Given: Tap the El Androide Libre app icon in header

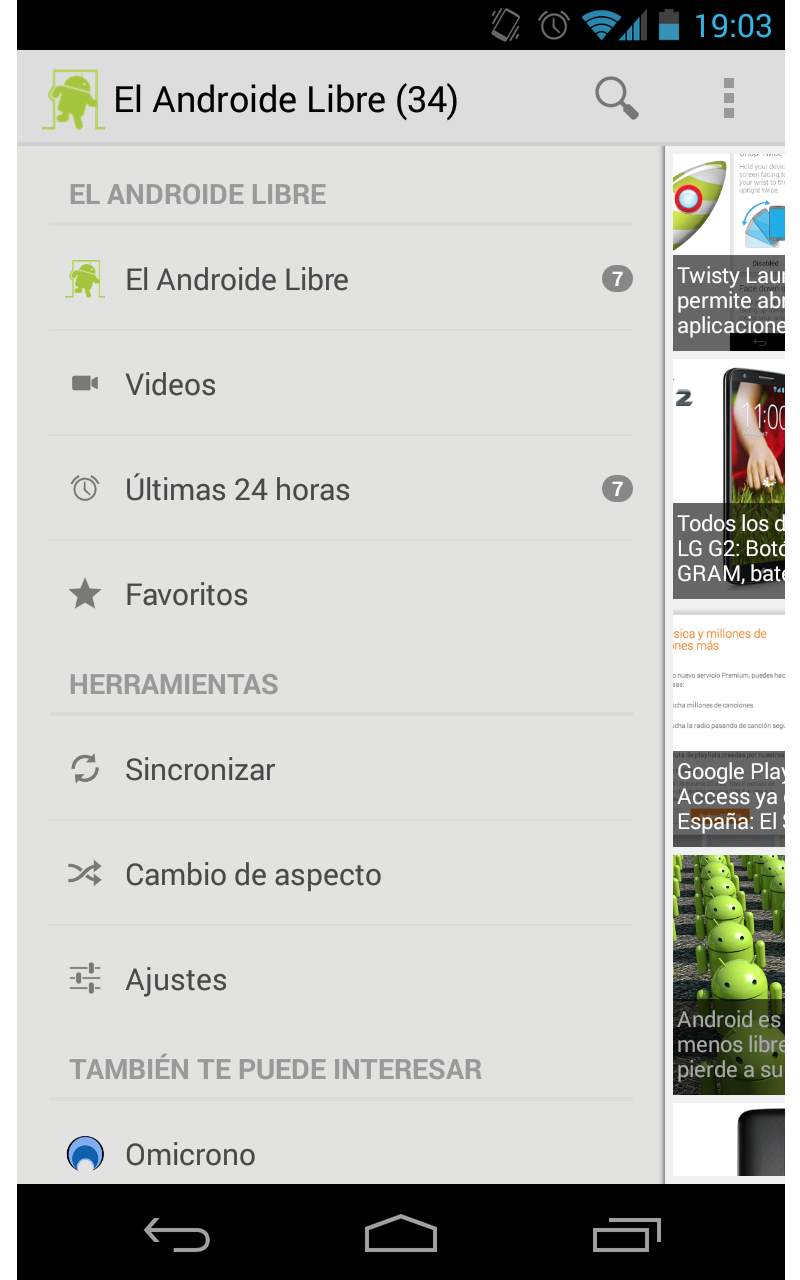Looking at the screenshot, I should click(x=71, y=99).
